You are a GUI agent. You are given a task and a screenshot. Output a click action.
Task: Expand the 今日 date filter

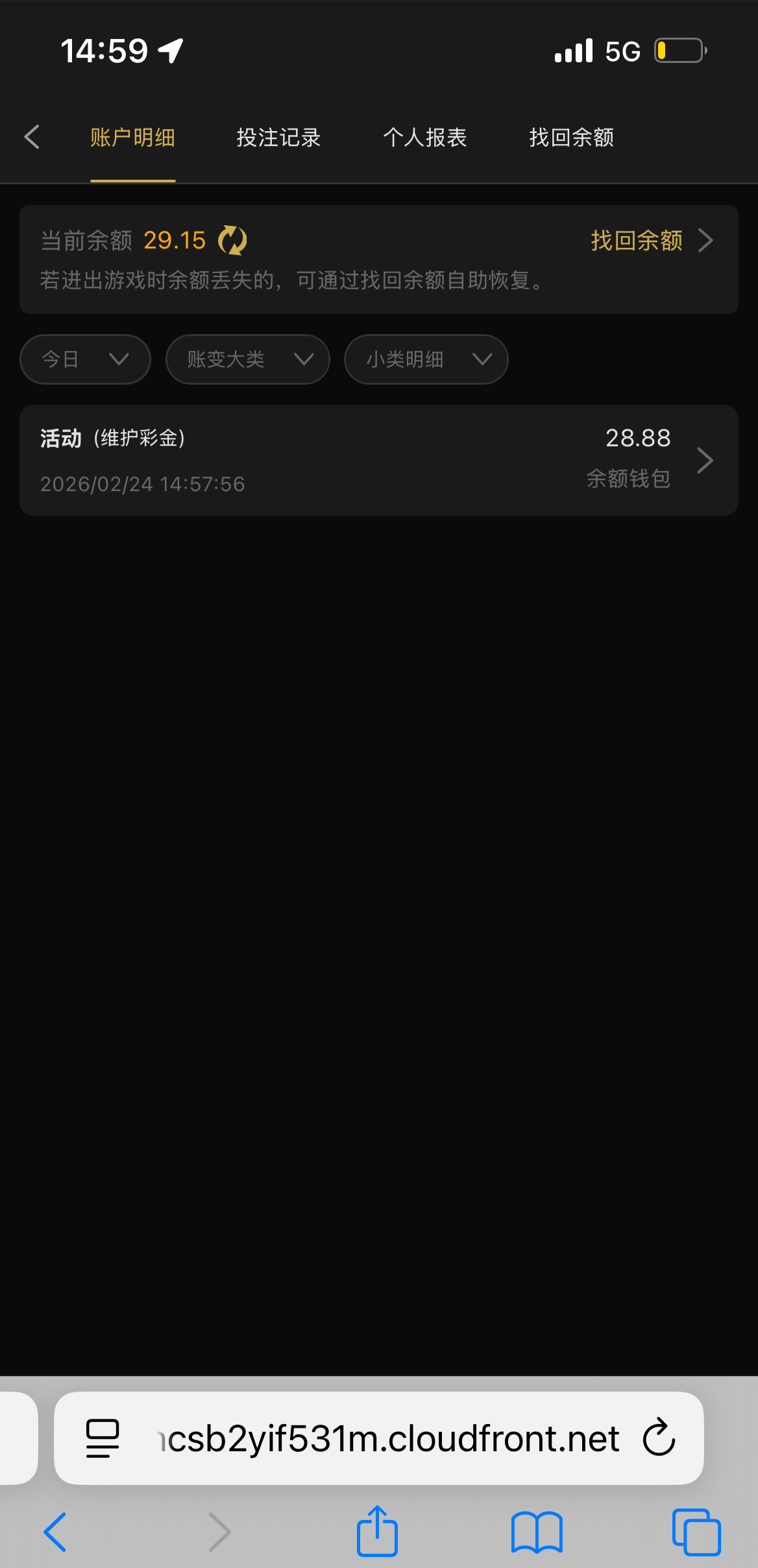pos(85,359)
